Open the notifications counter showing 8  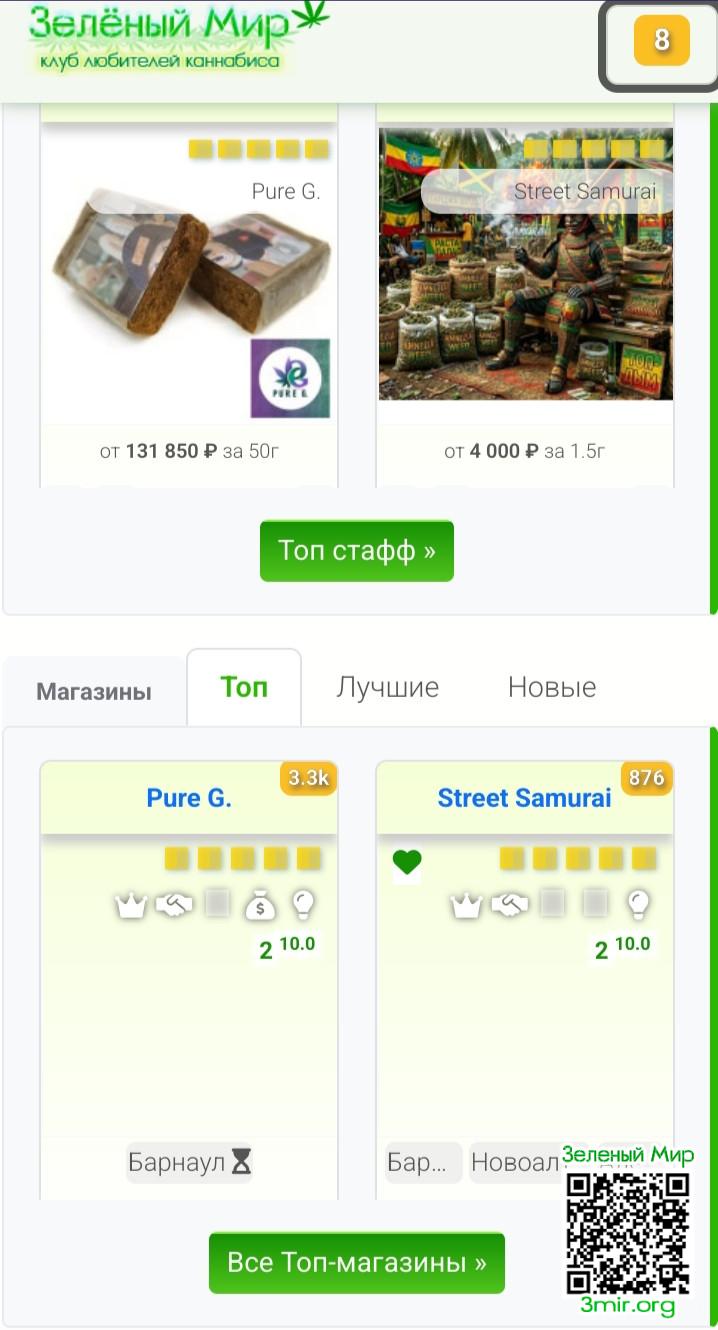click(x=661, y=41)
